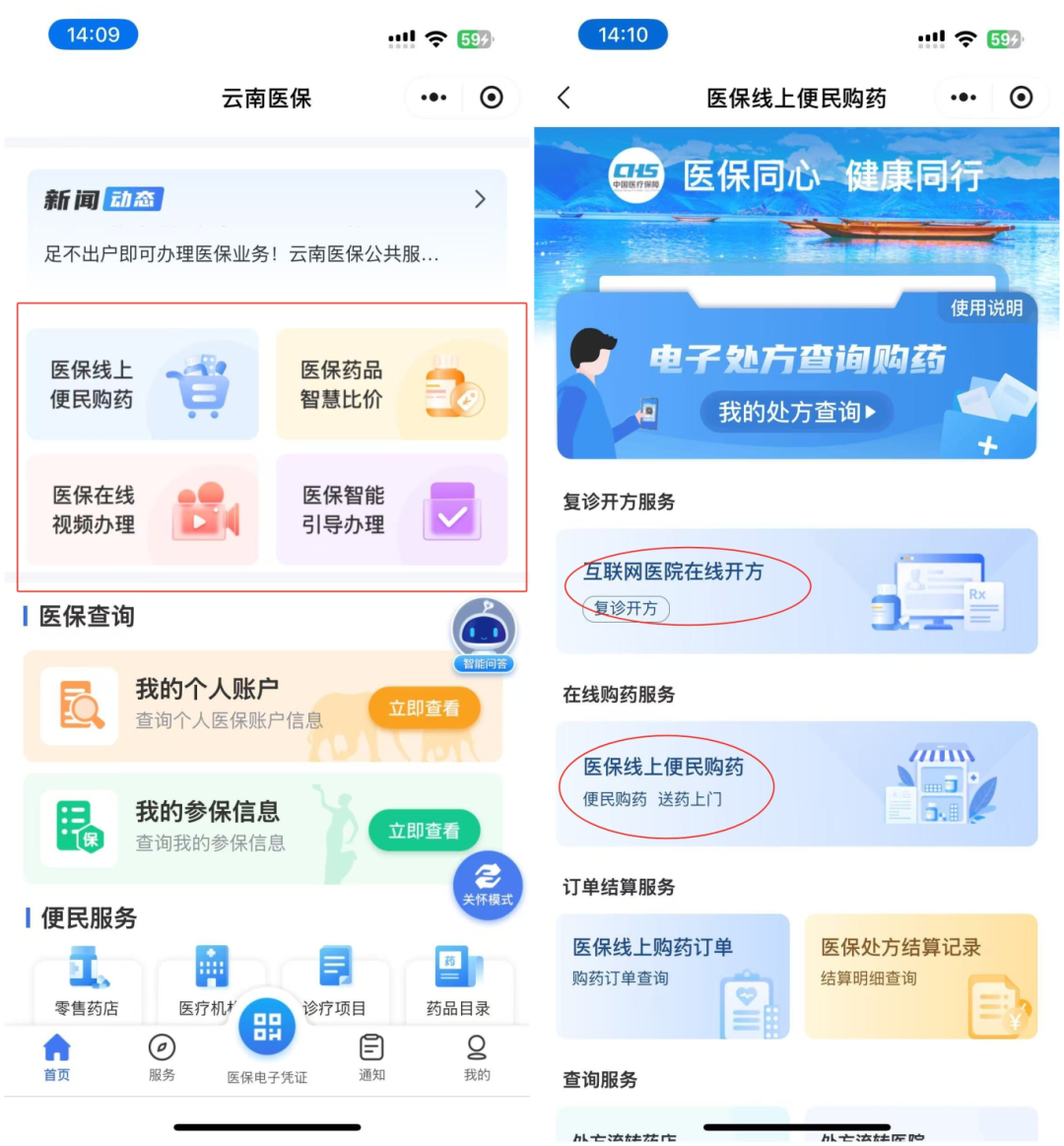Switch to the 我的 tab
1064x1146 pixels.
click(x=477, y=1057)
